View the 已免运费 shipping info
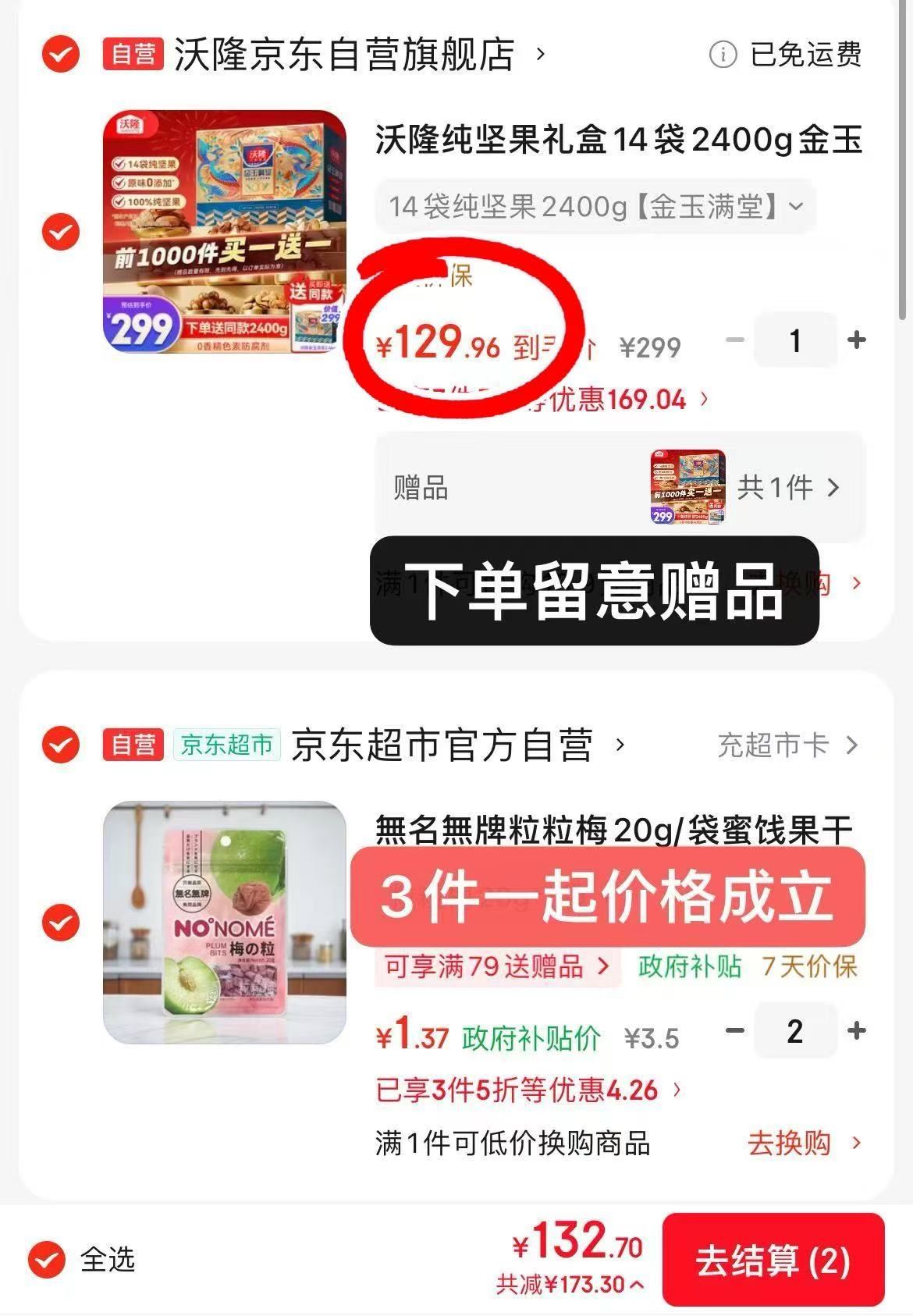Viewport: 913px width, 1316px height. [x=785, y=55]
